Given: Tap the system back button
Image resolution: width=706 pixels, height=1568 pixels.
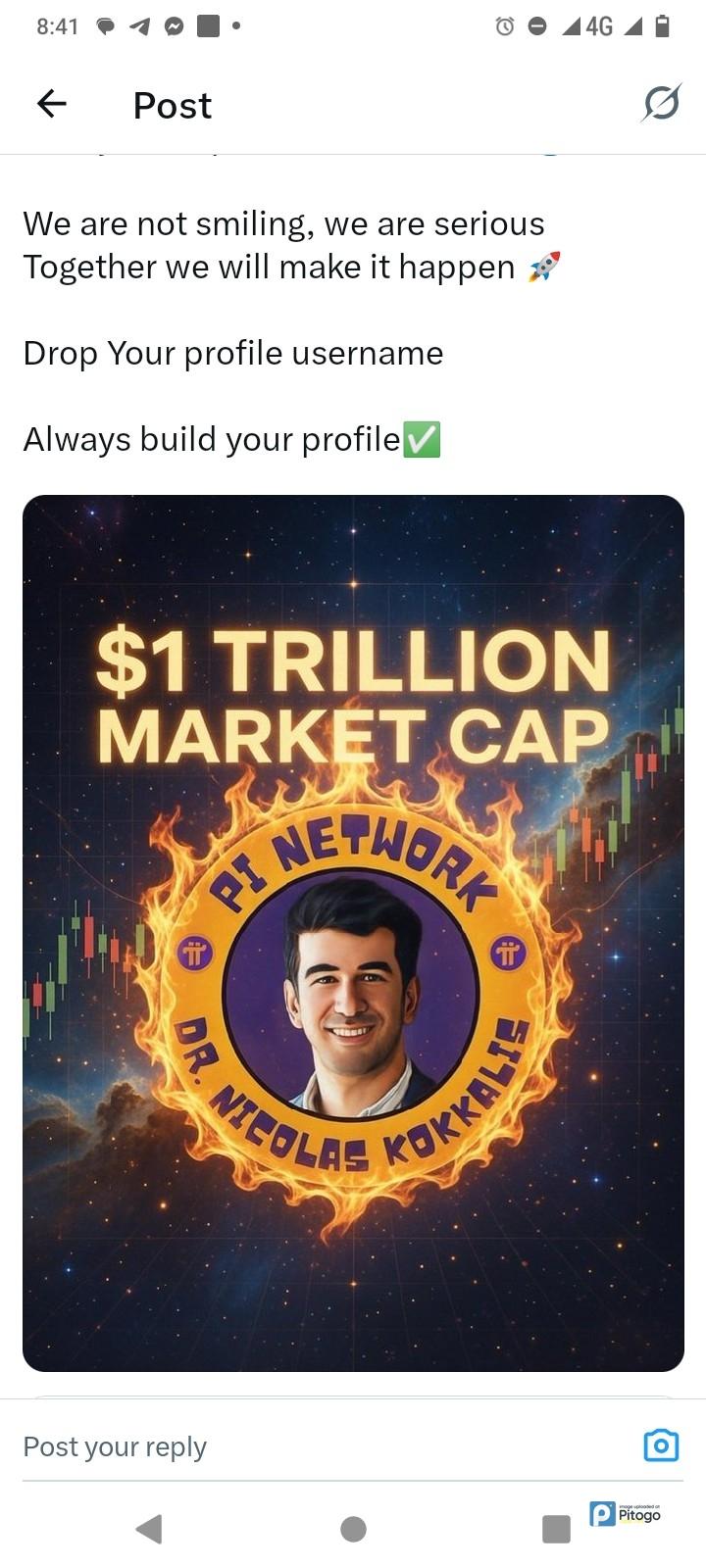Looking at the screenshot, I should (x=149, y=1528).
